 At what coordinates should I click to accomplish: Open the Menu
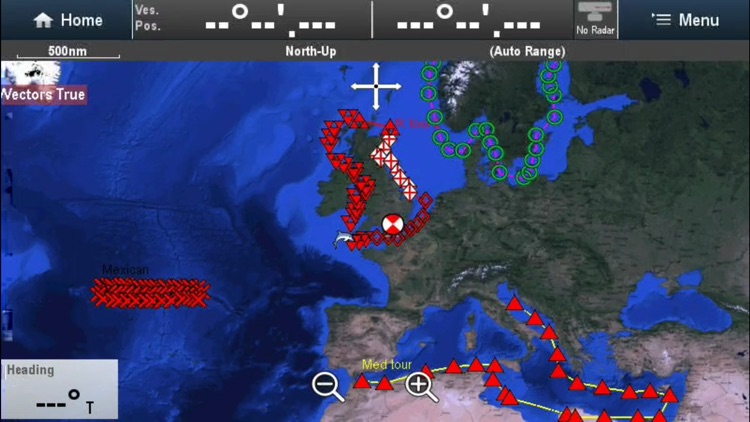click(685, 20)
